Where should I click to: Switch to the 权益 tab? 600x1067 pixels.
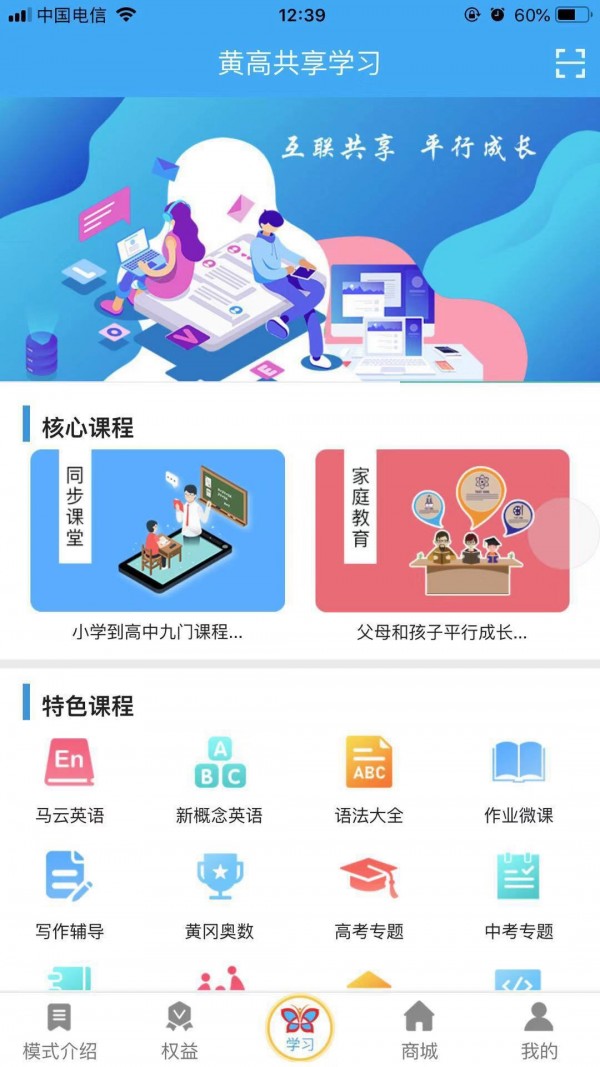point(180,1031)
